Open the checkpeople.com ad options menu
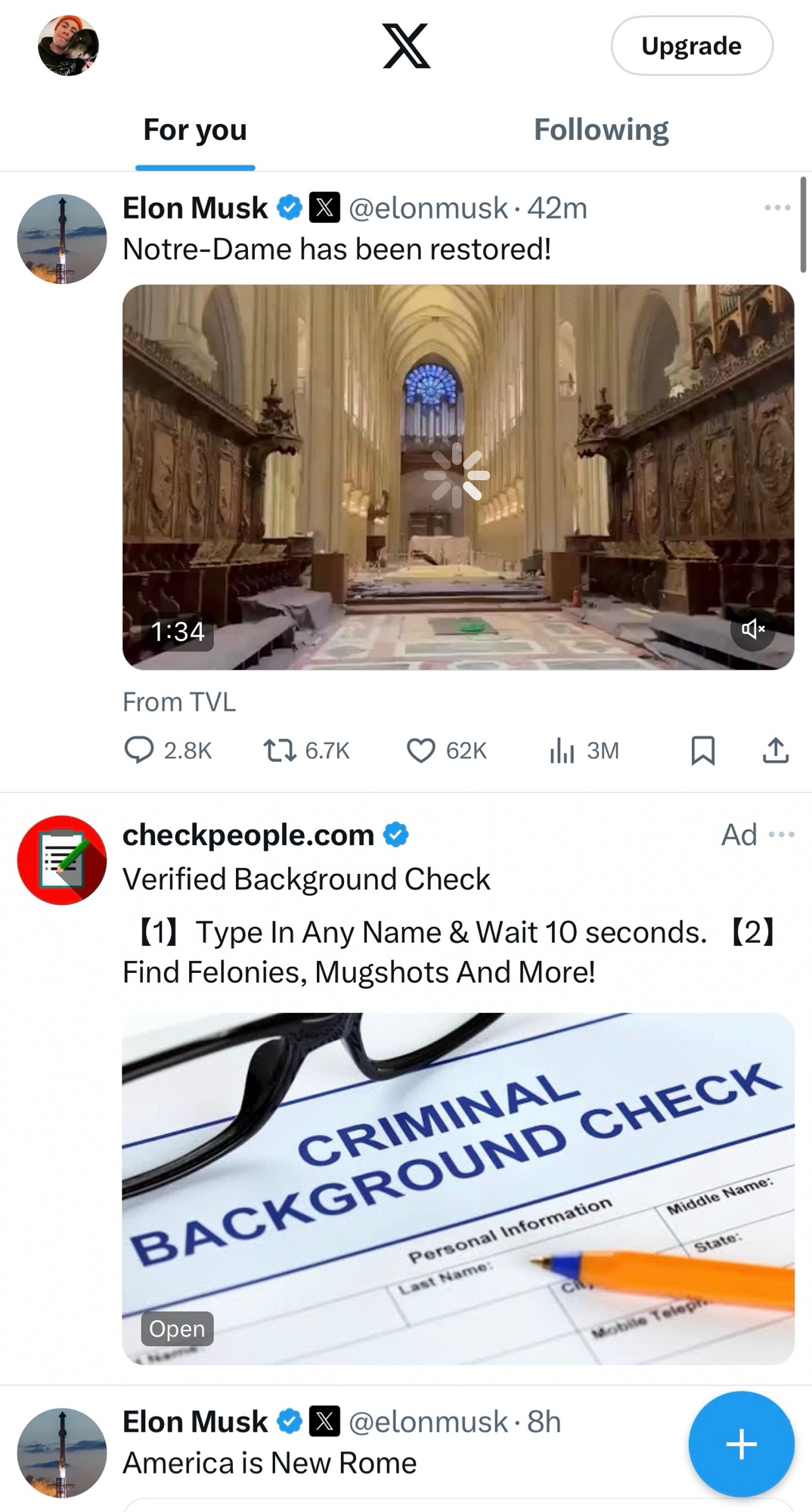This screenshot has width=812, height=1512. point(781,835)
